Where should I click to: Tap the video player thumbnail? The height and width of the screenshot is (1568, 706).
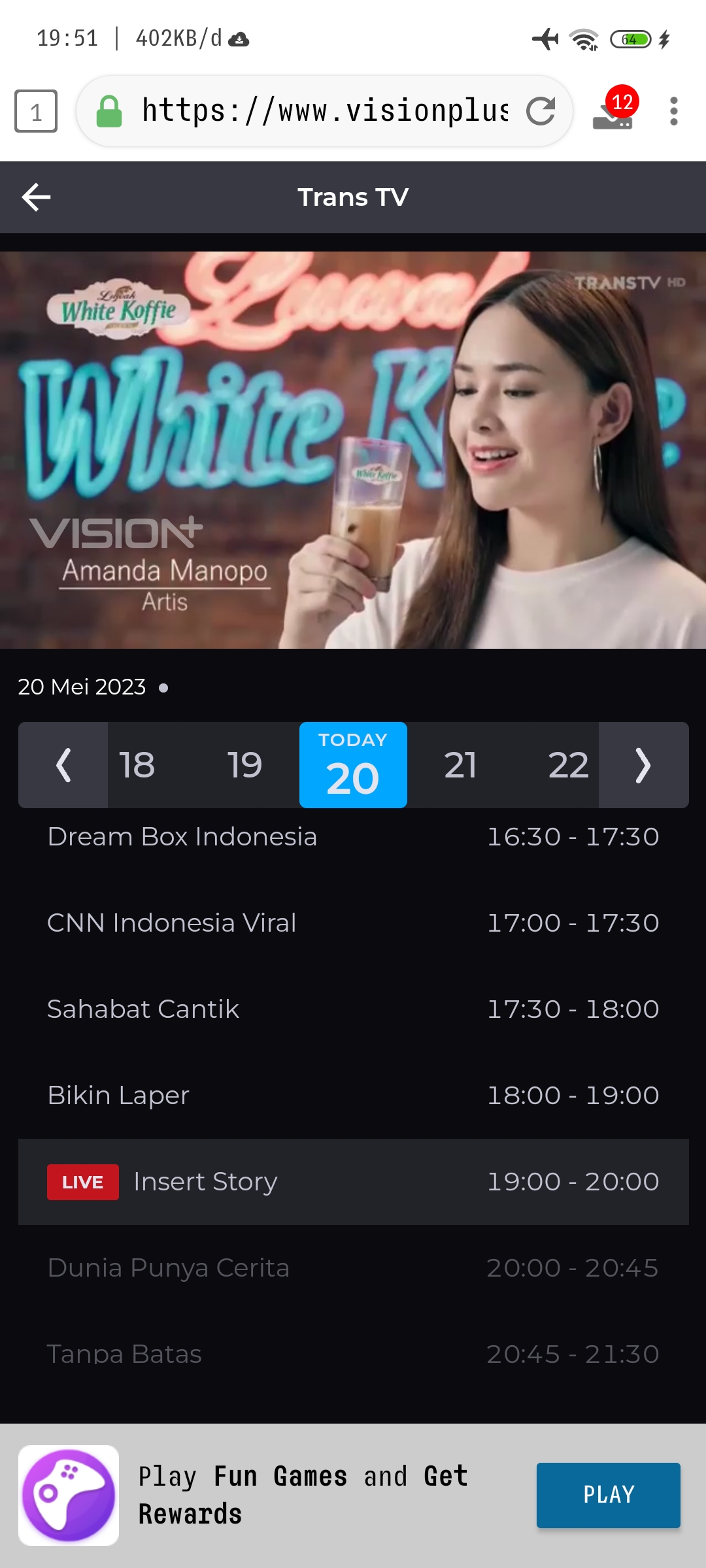(353, 451)
